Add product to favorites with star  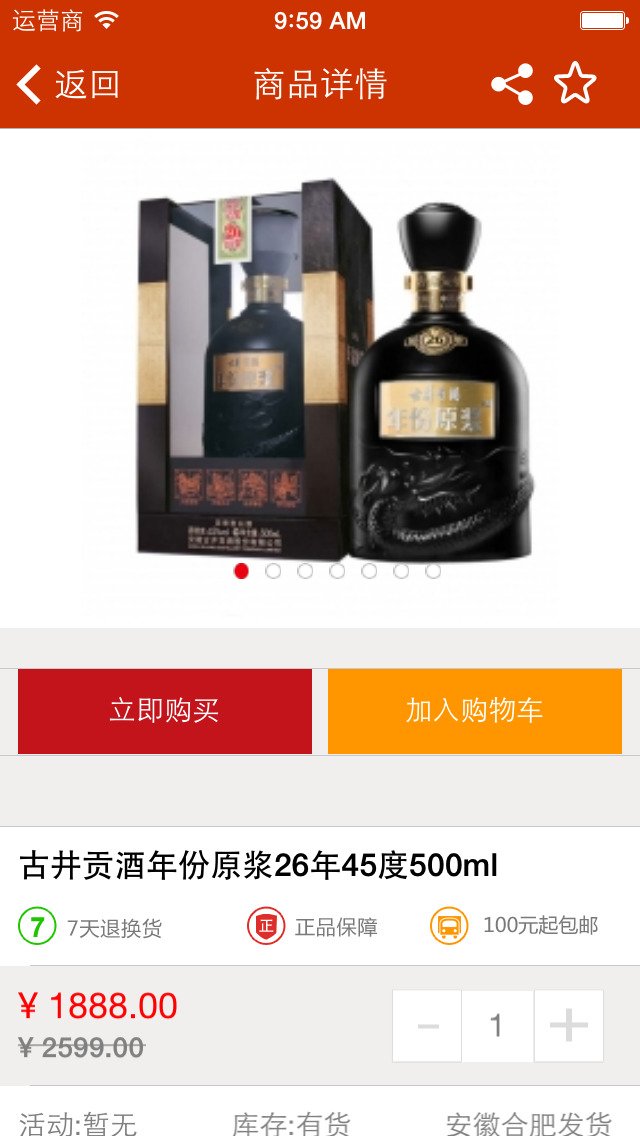pyautogui.click(x=575, y=84)
